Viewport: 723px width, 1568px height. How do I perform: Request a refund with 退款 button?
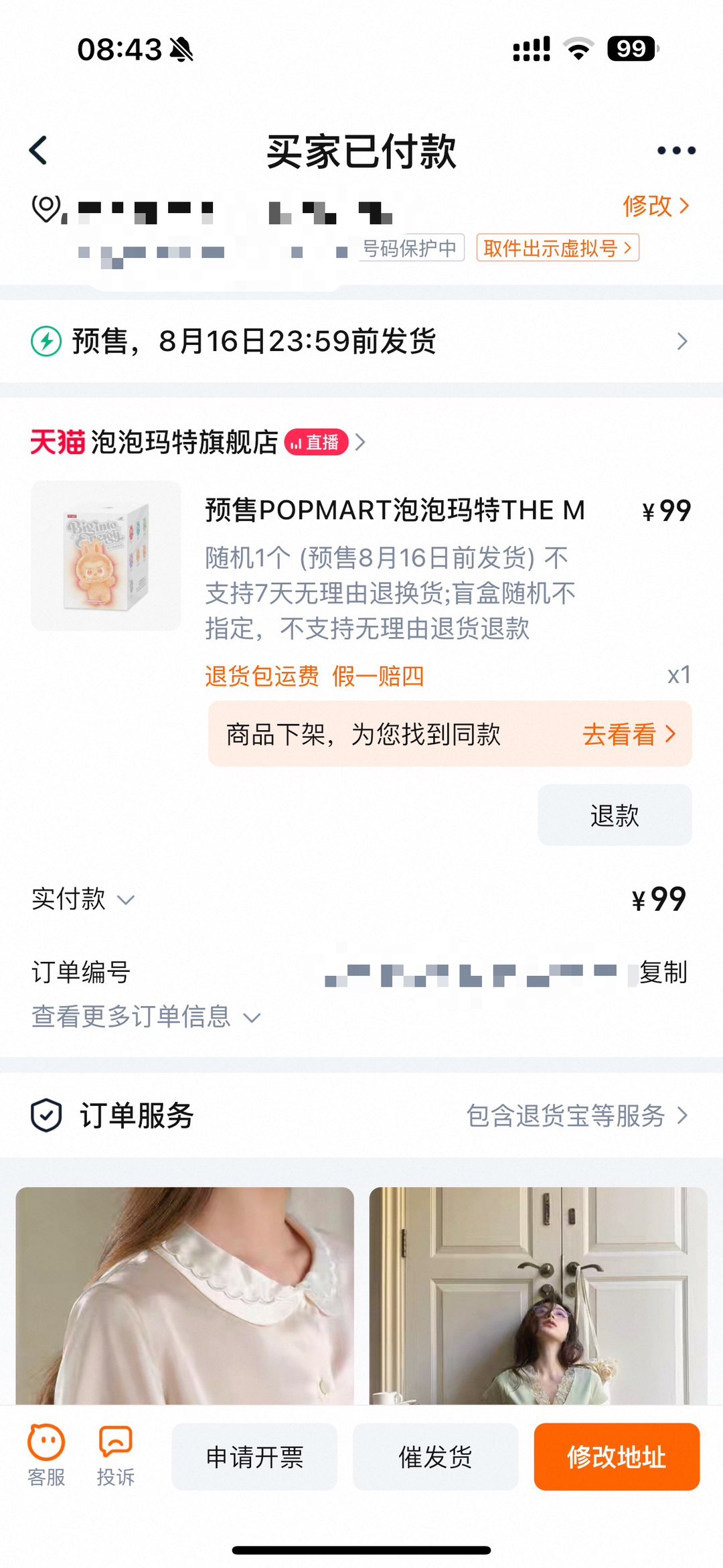pos(614,815)
